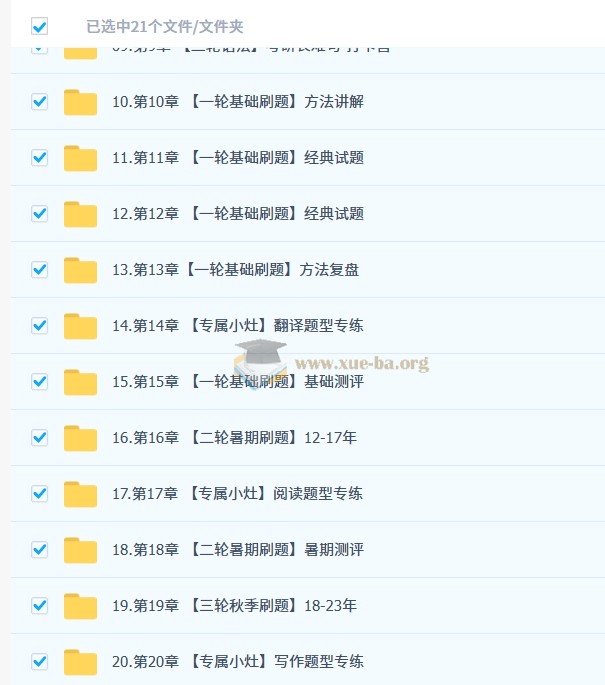This screenshot has height=685, width=605.
Task: Deselect the checkbox for 10.第10章 方法讲解
Action: 40,102
